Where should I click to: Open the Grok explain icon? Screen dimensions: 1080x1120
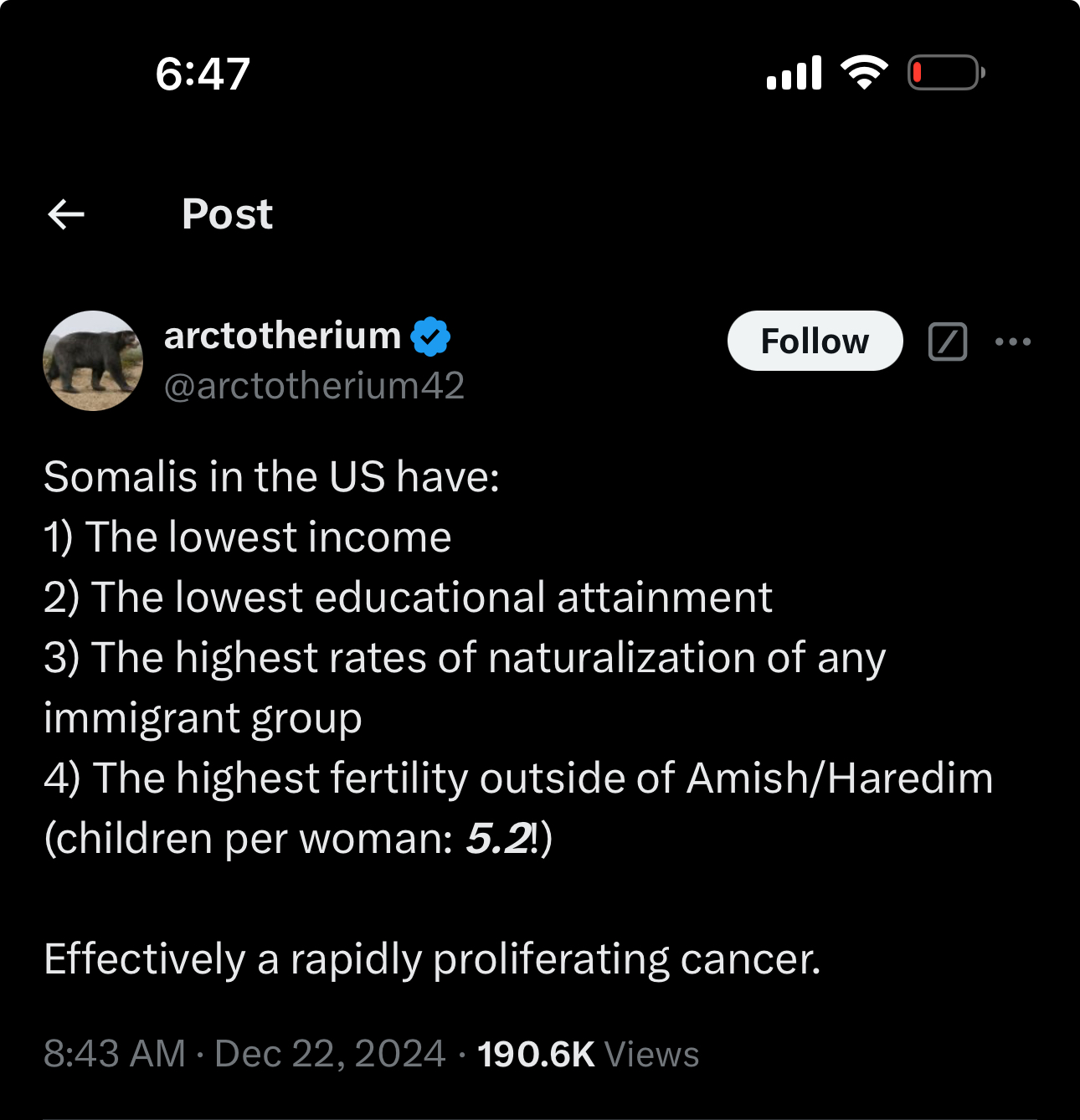pyautogui.click(x=948, y=342)
